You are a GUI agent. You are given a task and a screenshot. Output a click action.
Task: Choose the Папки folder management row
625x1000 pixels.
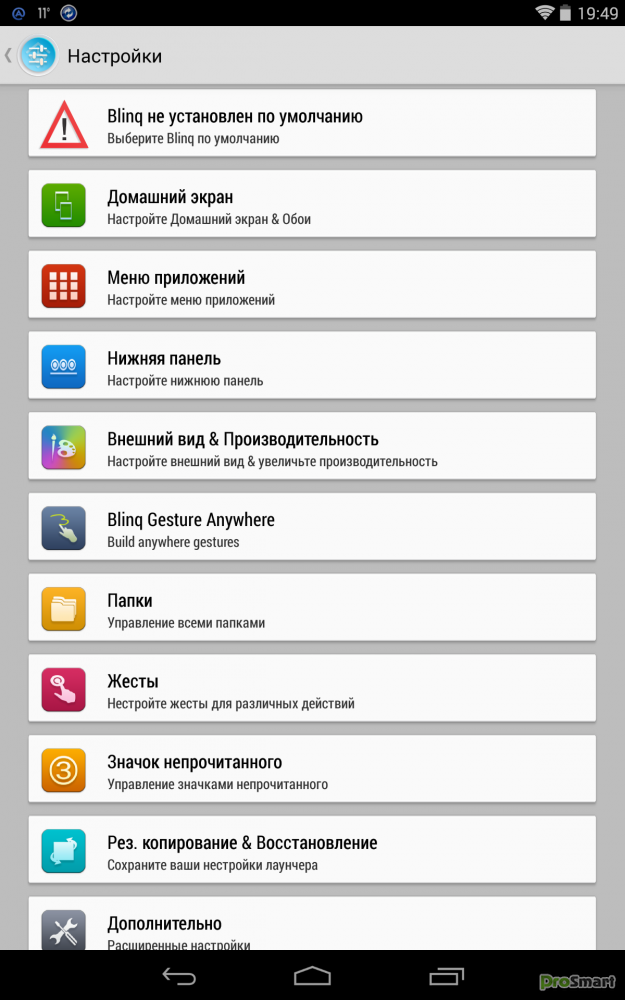(x=312, y=609)
